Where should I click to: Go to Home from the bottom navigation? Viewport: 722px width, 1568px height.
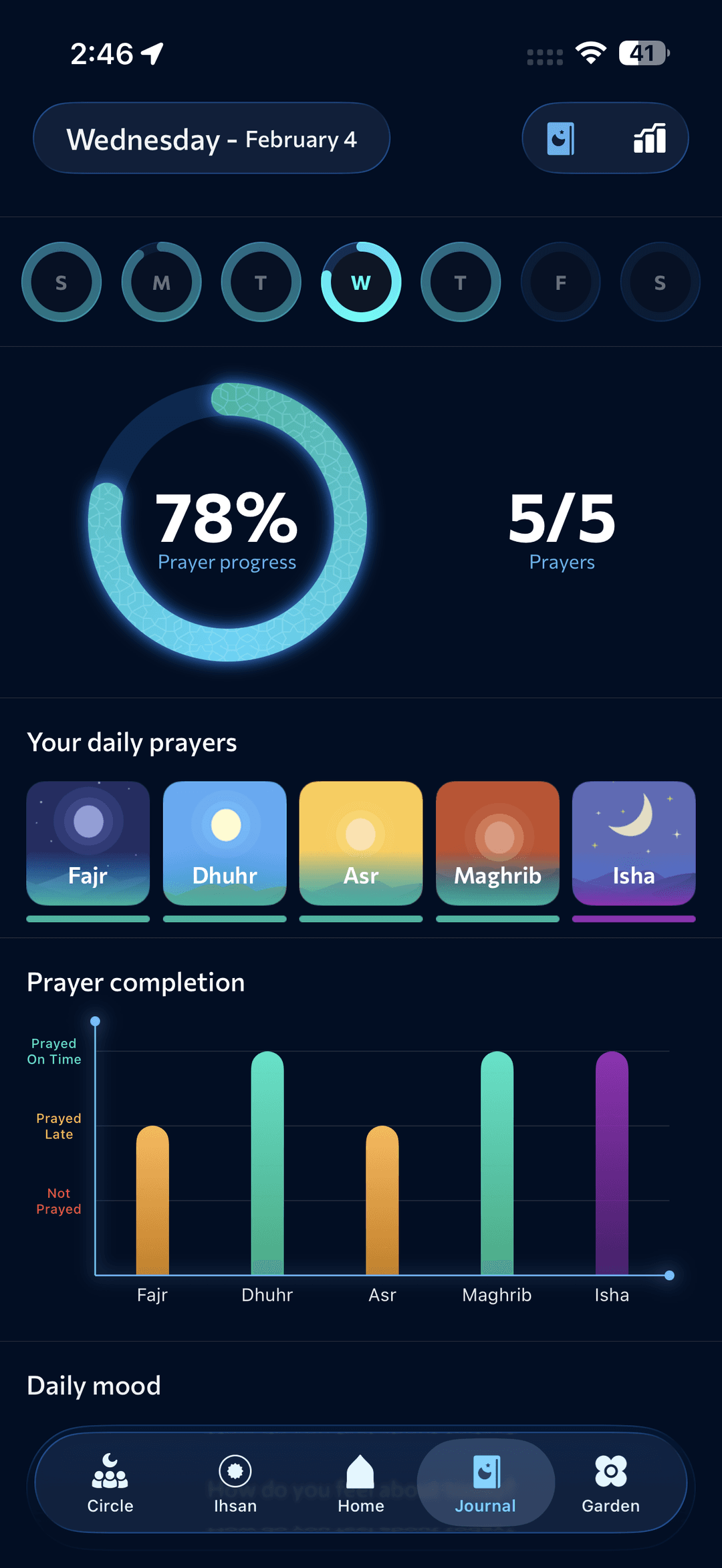[360, 1483]
